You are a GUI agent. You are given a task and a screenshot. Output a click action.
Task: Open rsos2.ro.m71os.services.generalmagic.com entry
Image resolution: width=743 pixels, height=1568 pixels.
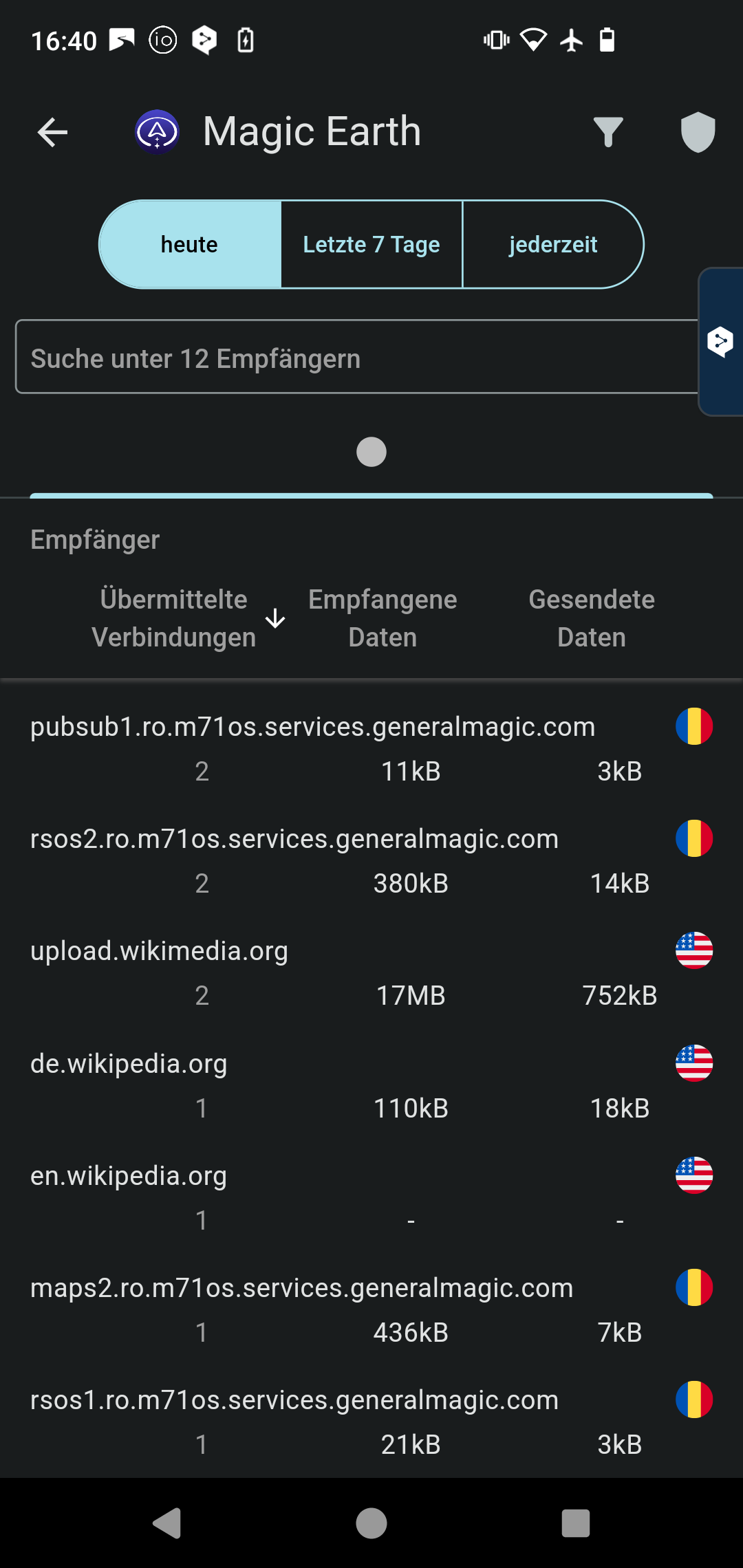(371, 860)
